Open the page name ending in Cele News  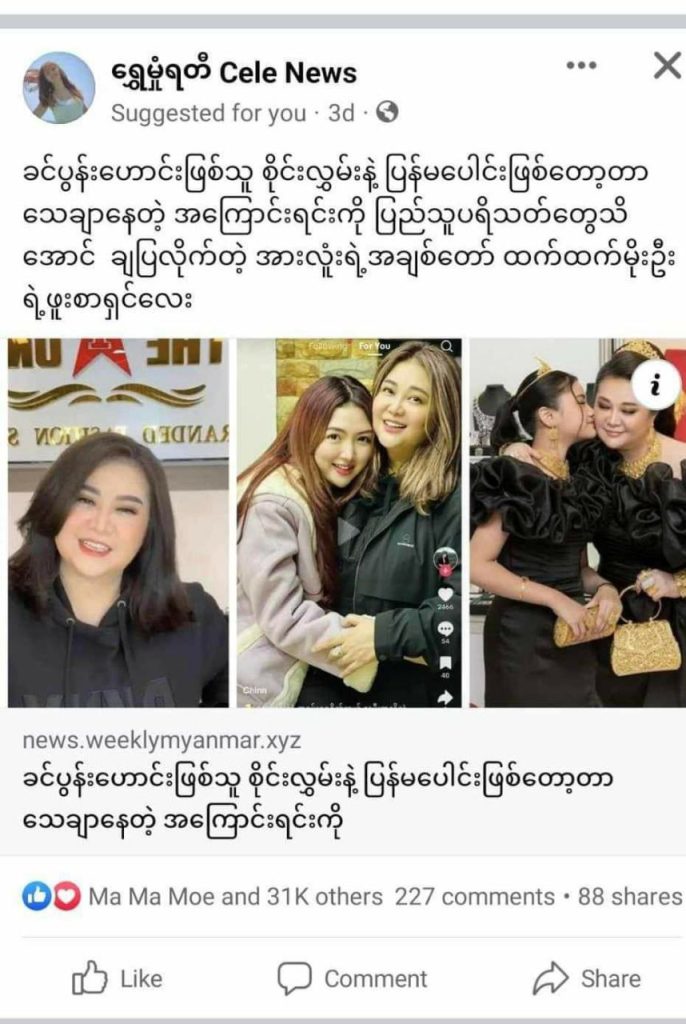(x=234, y=73)
